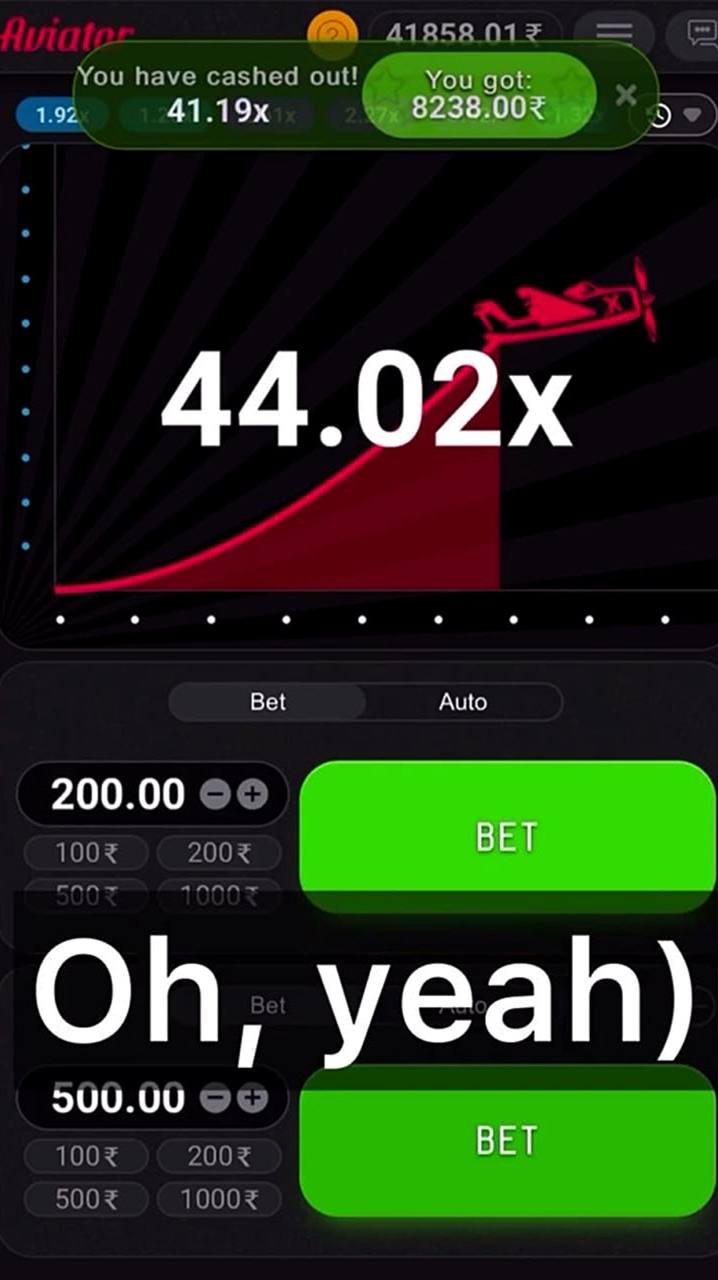Choose 100₹ chip under 200.00 amount
This screenshot has height=1280, width=718.
(x=86, y=853)
